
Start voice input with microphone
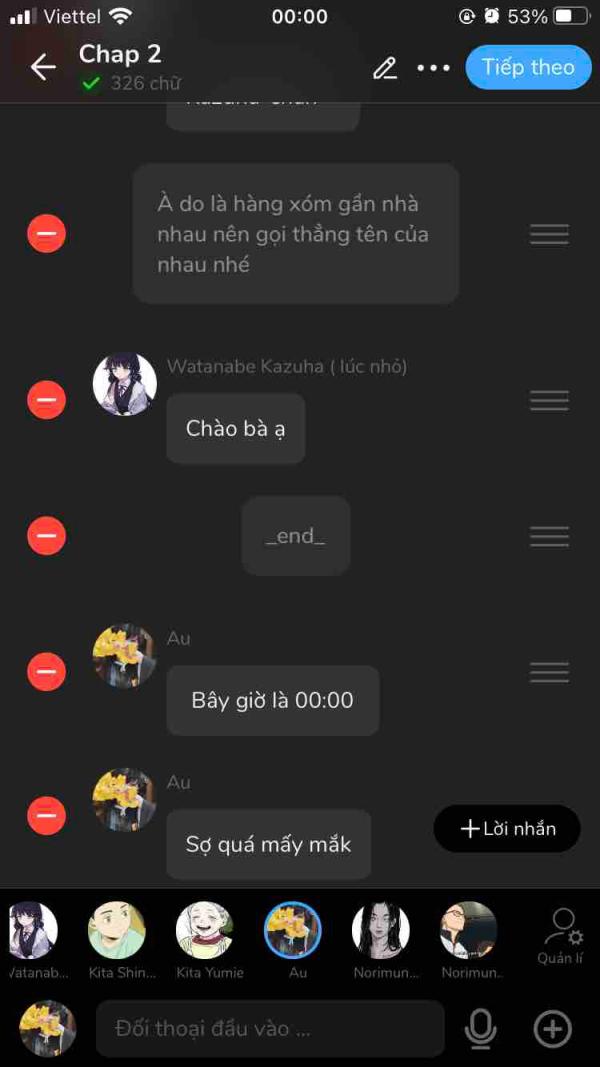click(x=481, y=1028)
